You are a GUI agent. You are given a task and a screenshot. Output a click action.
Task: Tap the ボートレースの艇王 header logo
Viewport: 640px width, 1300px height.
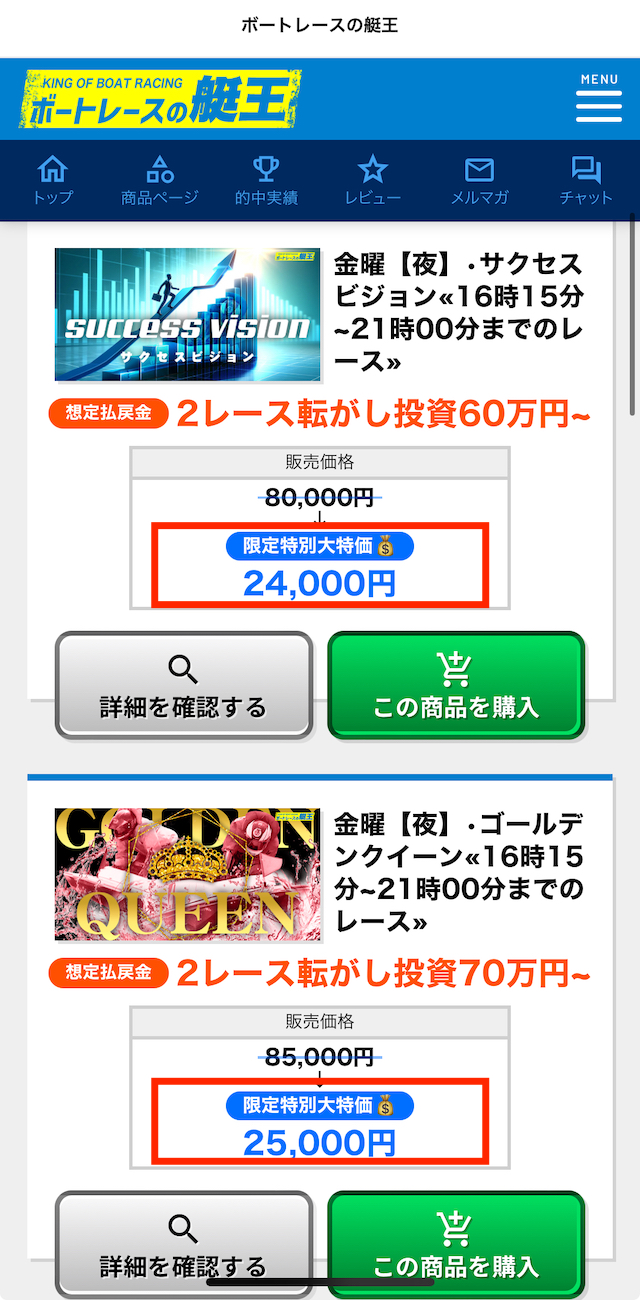coord(159,98)
